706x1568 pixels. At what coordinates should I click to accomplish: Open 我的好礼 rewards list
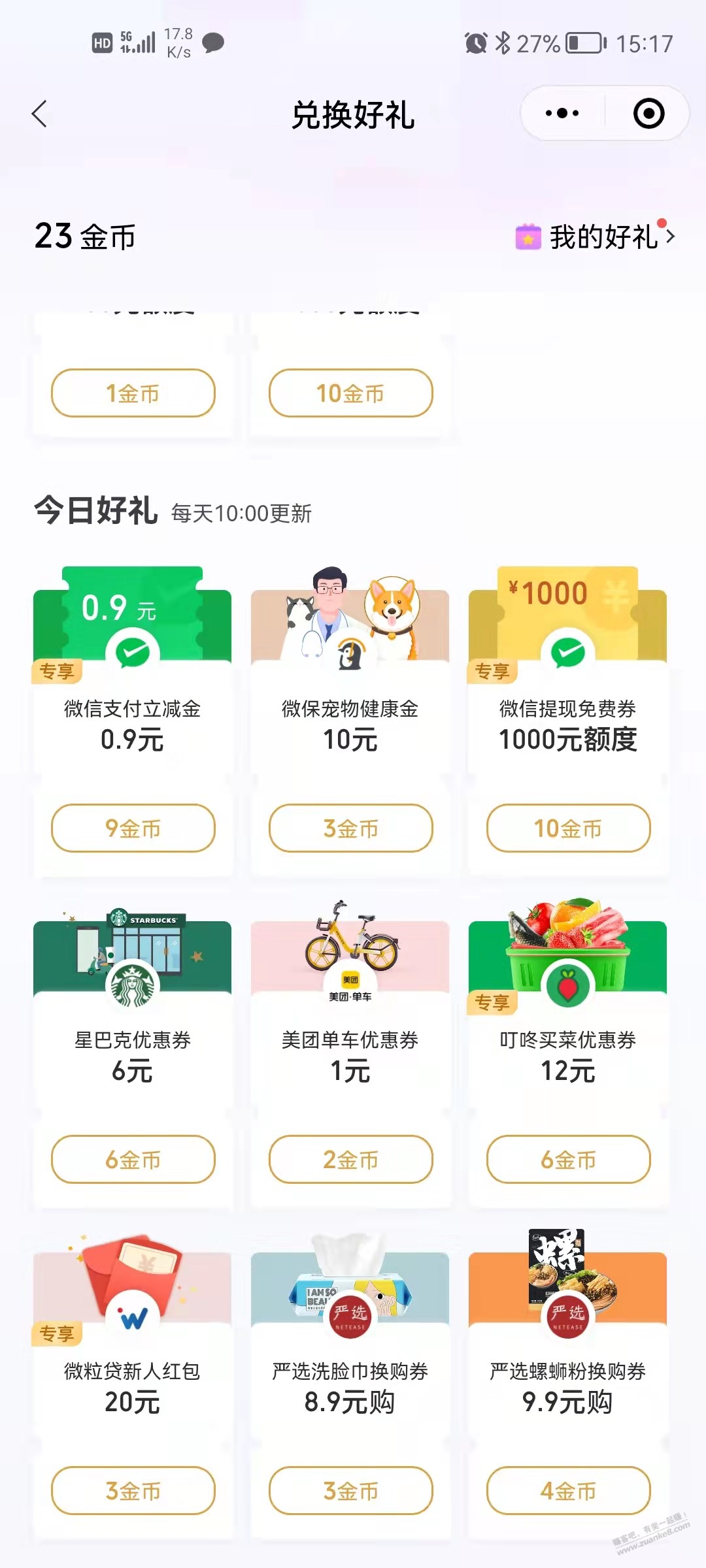click(601, 237)
